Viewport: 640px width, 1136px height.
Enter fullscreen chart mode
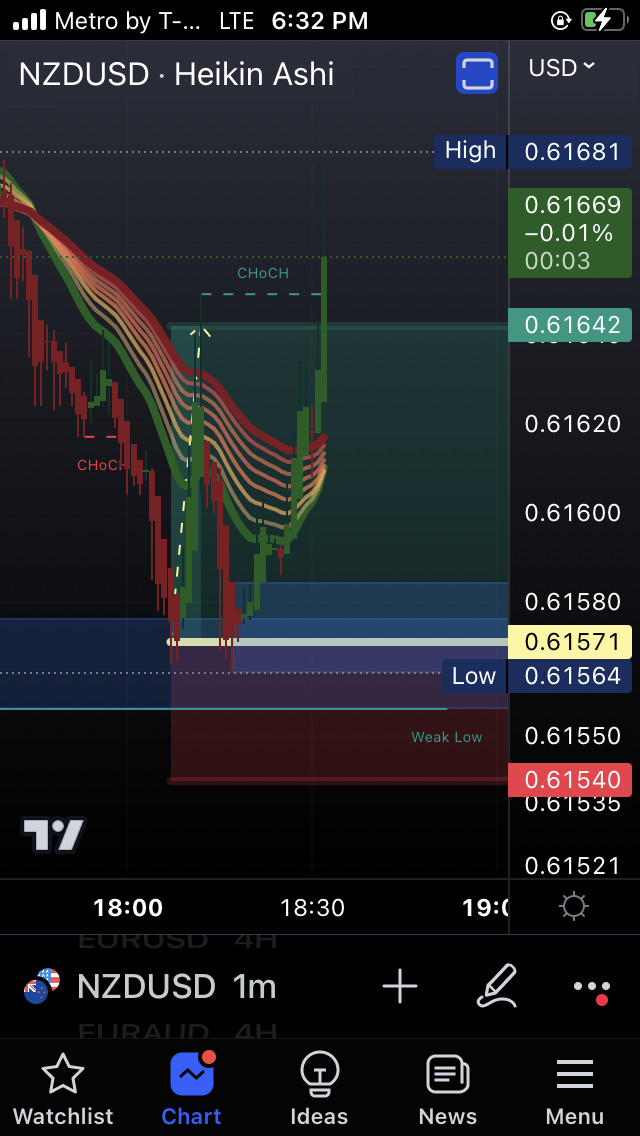coord(477,73)
